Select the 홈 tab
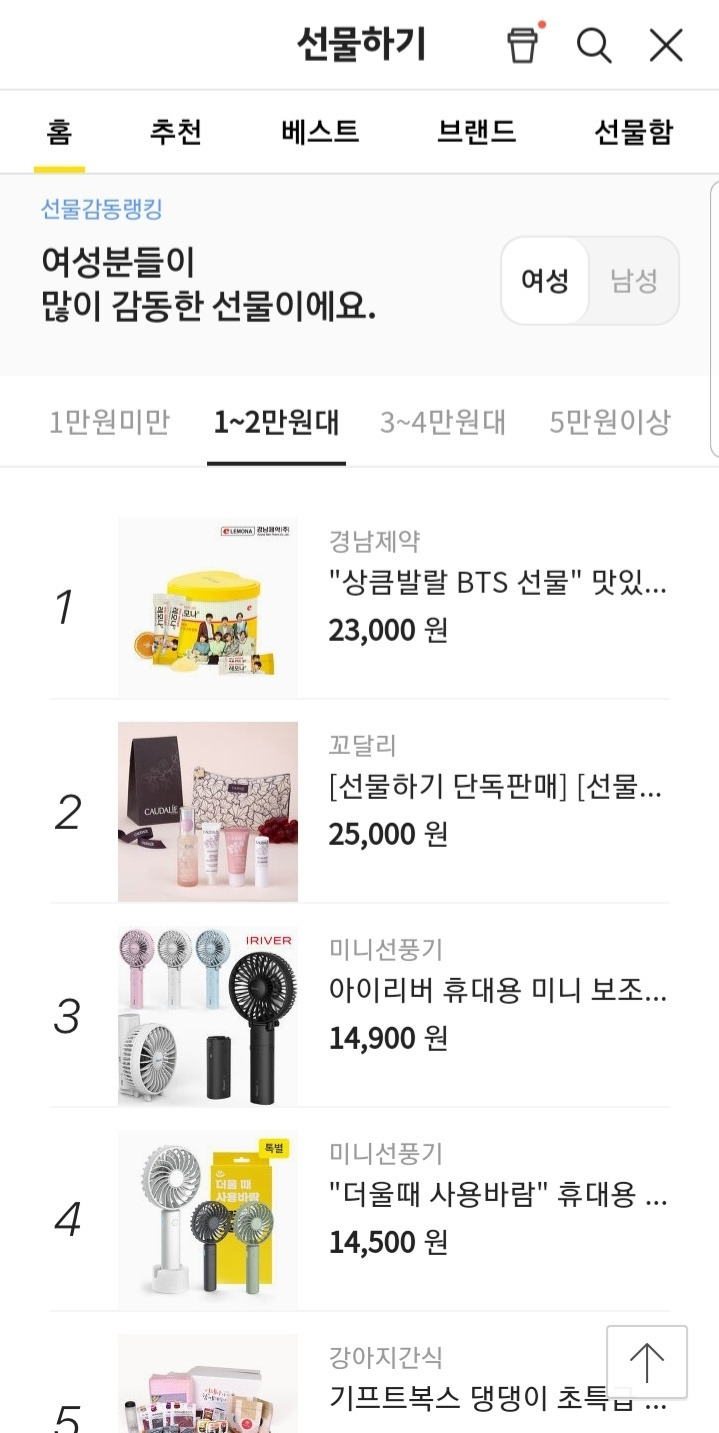This screenshot has height=1433, width=719. [x=59, y=132]
